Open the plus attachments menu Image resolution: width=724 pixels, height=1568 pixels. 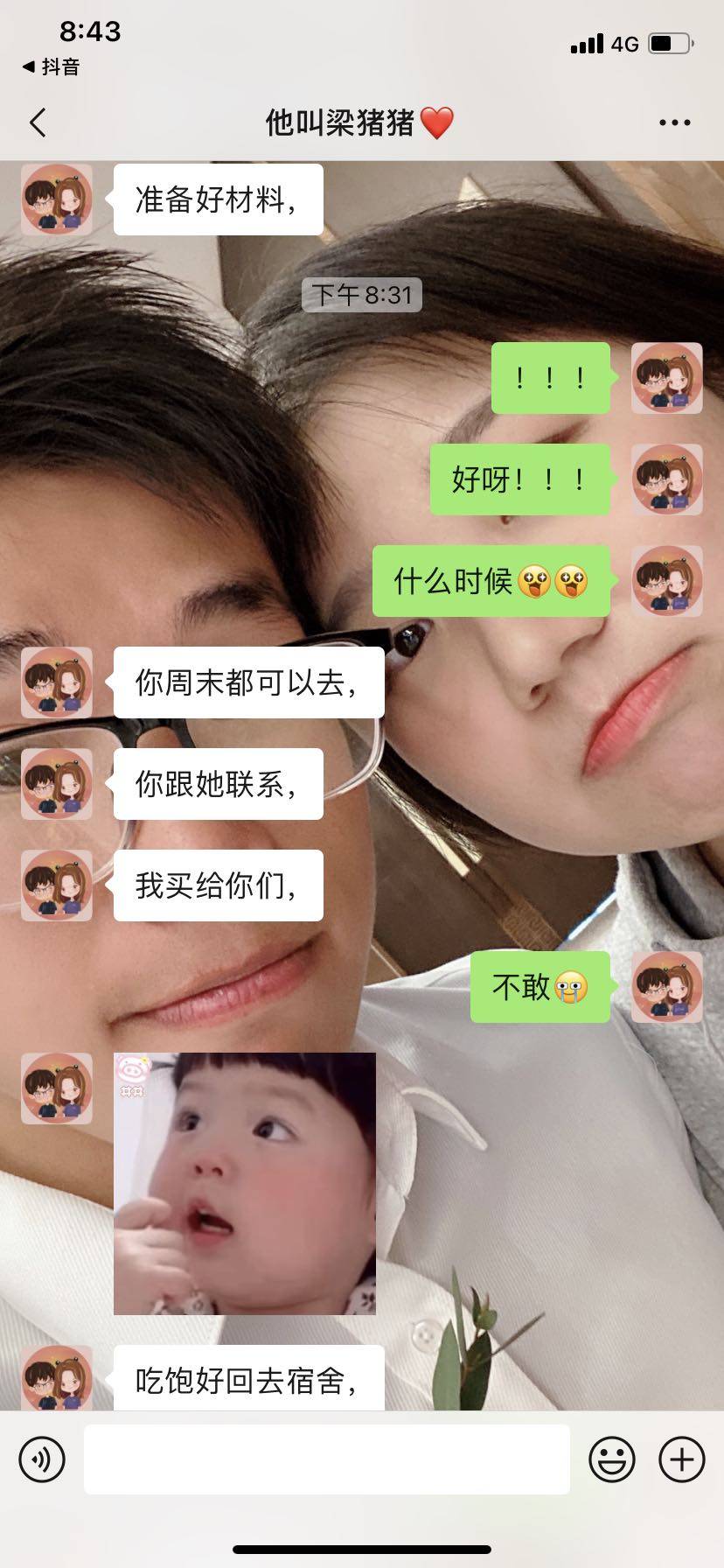click(x=681, y=1459)
